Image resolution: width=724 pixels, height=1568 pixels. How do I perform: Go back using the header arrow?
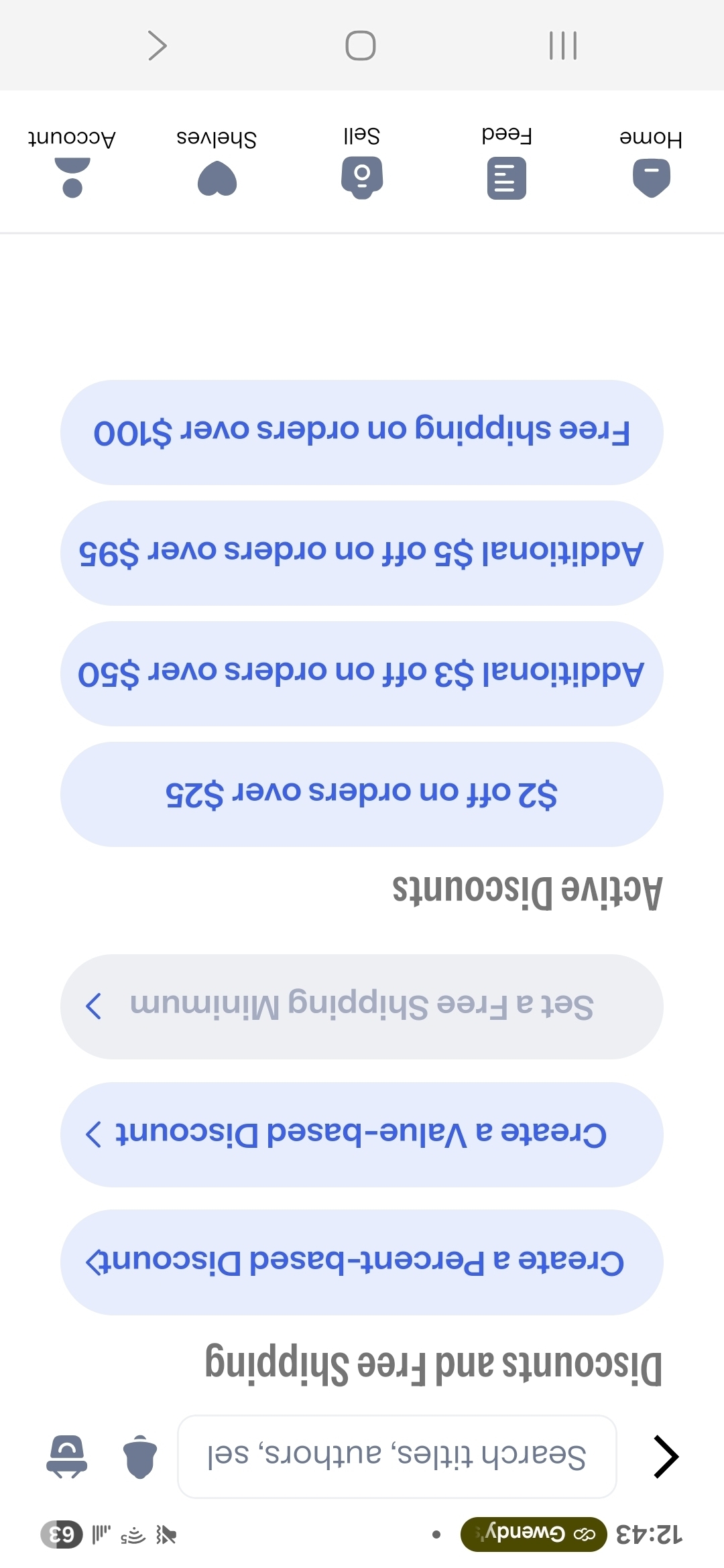click(x=666, y=1456)
